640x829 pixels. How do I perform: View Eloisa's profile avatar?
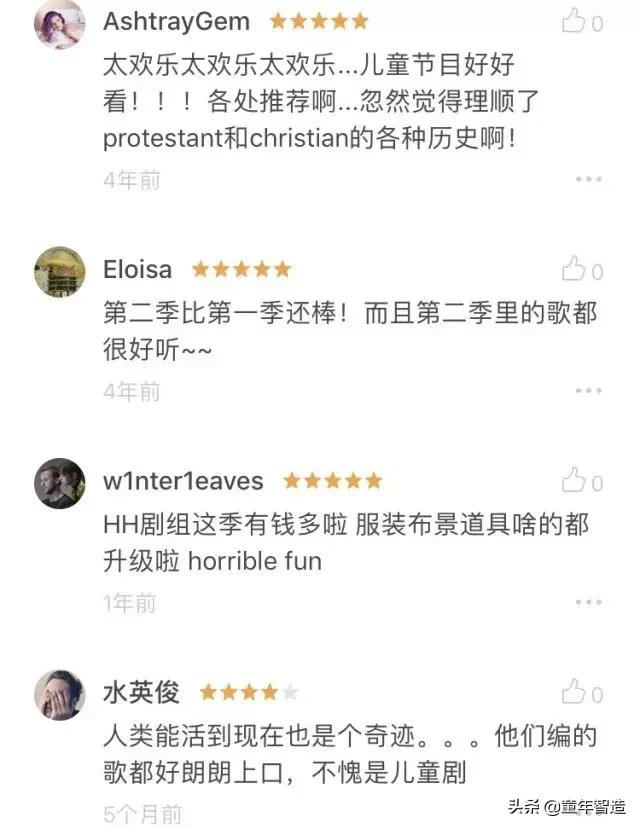[x=59, y=272]
